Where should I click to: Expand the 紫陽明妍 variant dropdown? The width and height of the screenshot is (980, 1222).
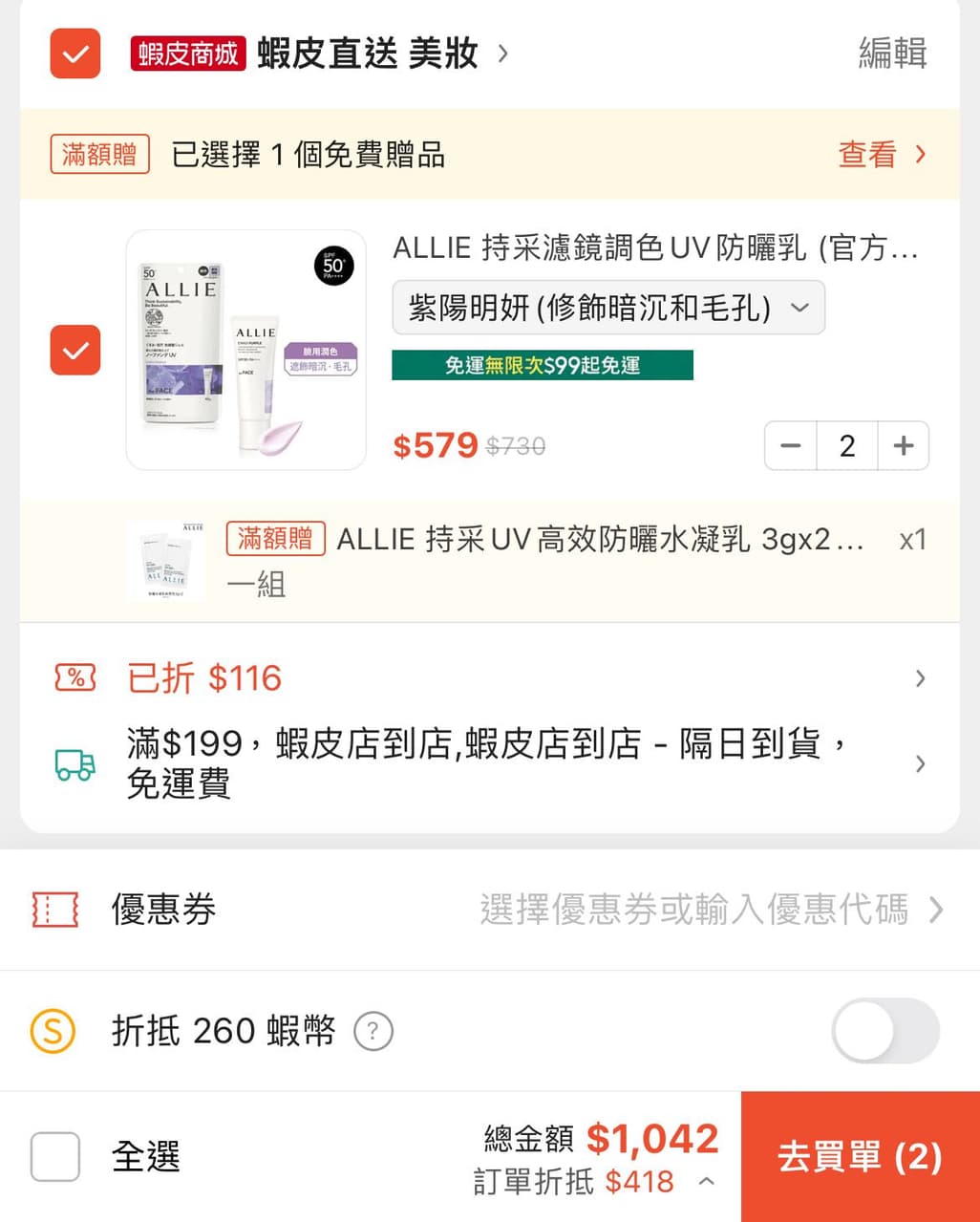tap(608, 308)
